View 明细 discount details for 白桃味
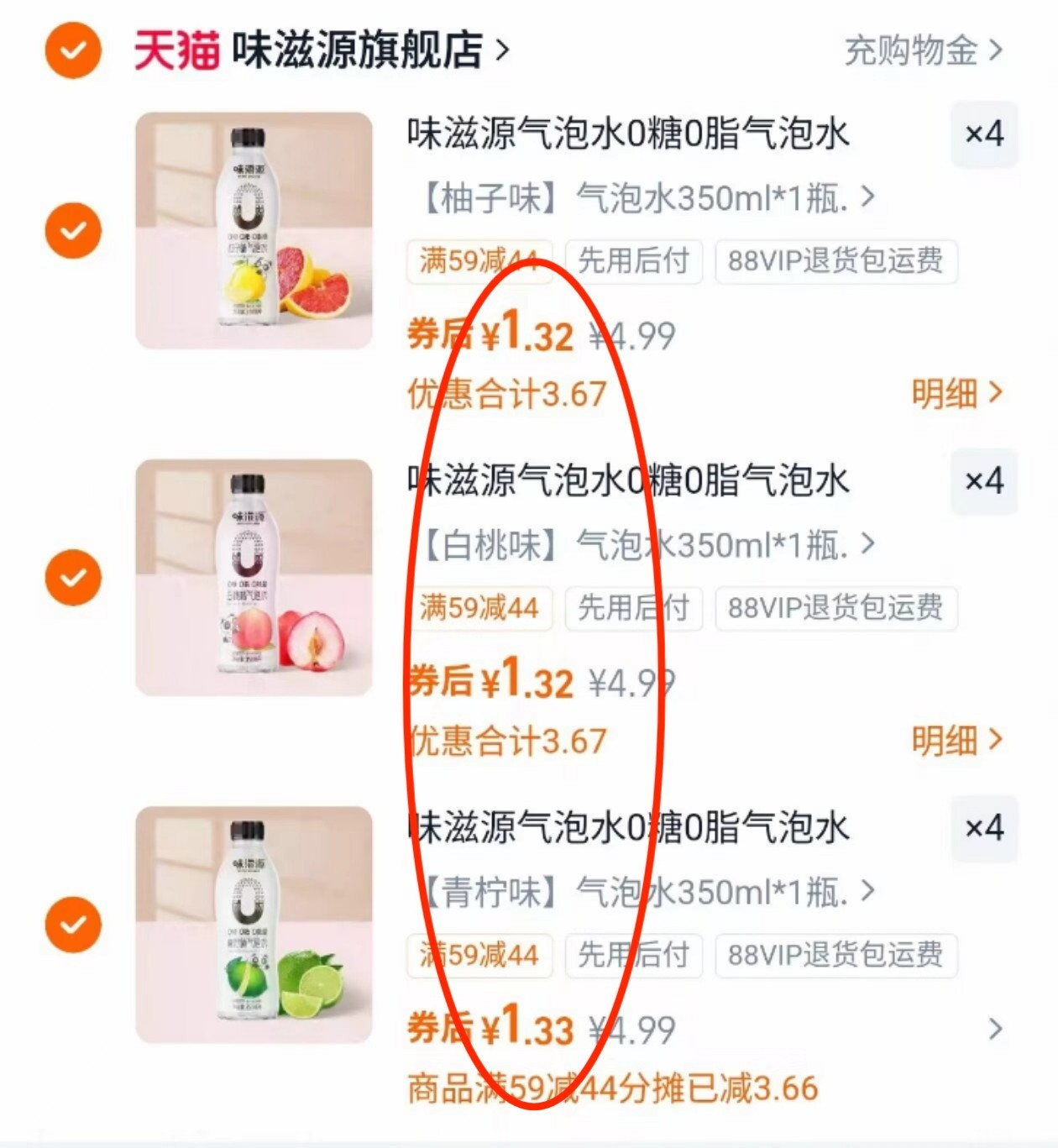This screenshot has width=1058, height=1148. point(956,741)
